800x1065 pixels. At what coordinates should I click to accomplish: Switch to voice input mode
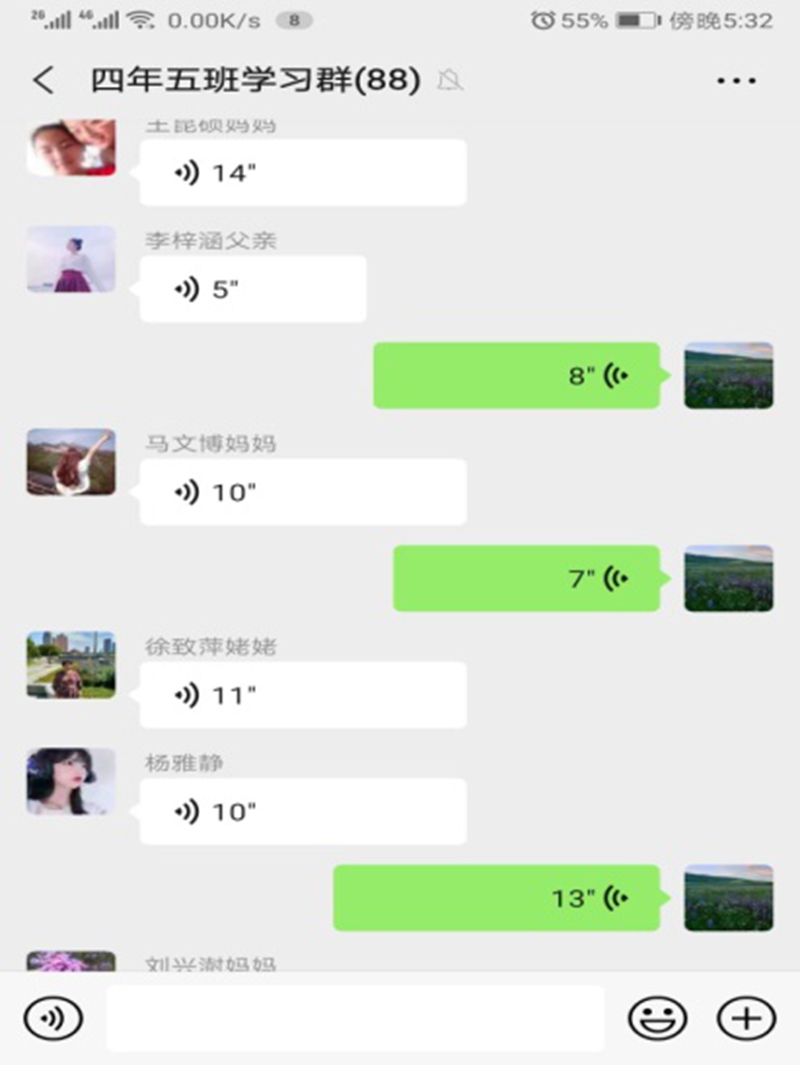(53, 1018)
